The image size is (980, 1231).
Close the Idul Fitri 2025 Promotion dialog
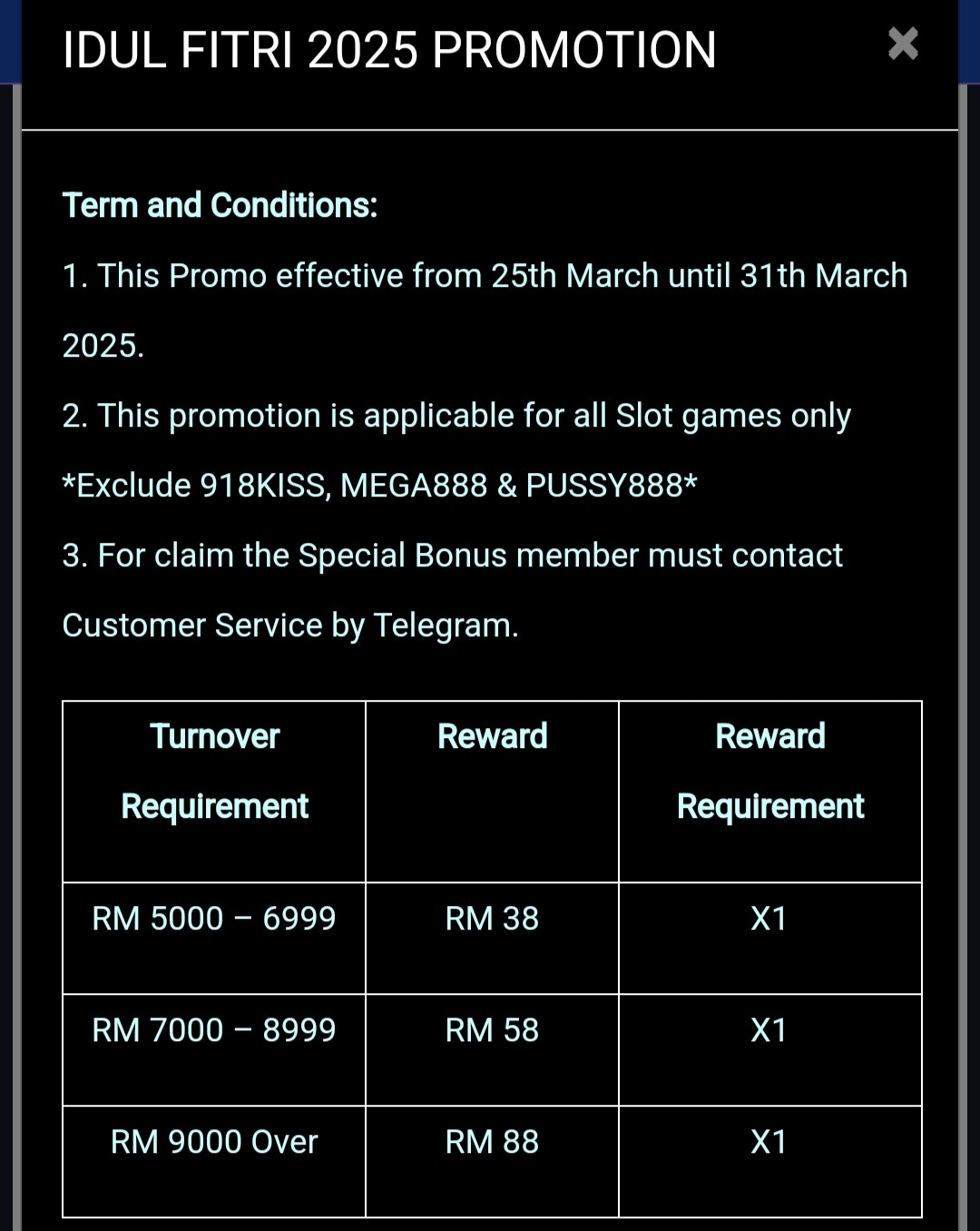903,44
